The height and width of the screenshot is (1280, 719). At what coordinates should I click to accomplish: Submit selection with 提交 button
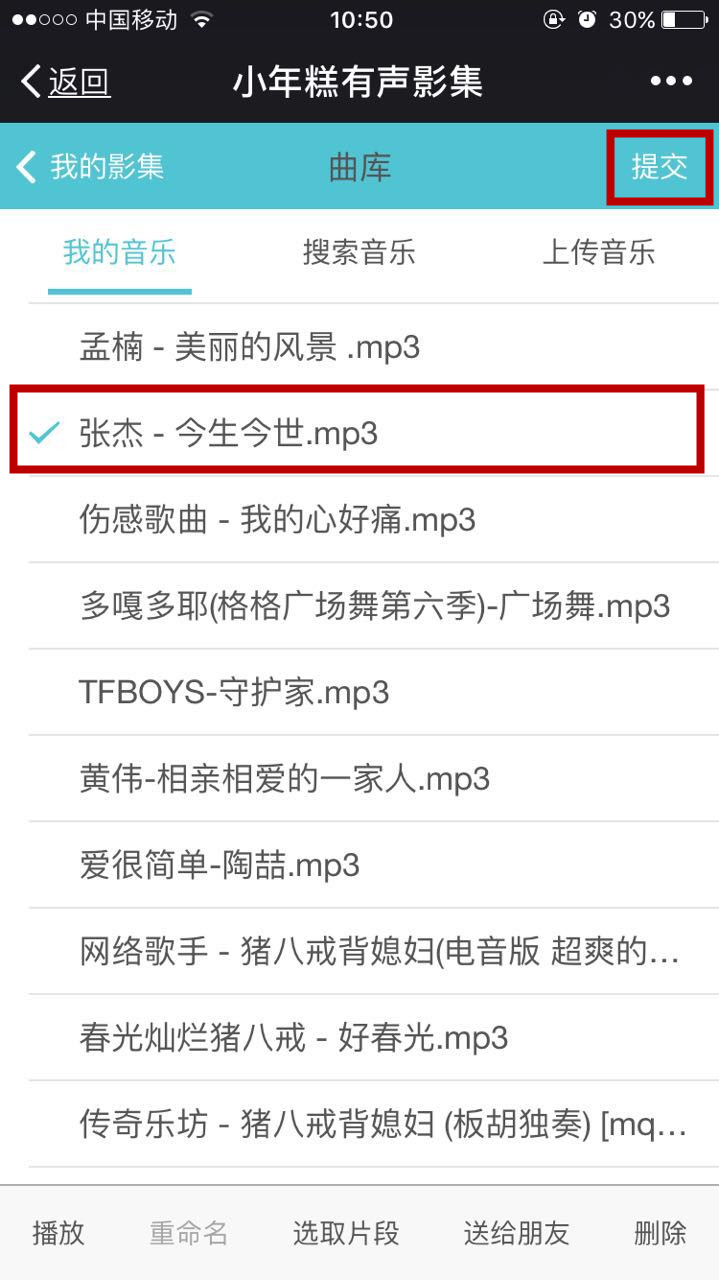tap(659, 167)
